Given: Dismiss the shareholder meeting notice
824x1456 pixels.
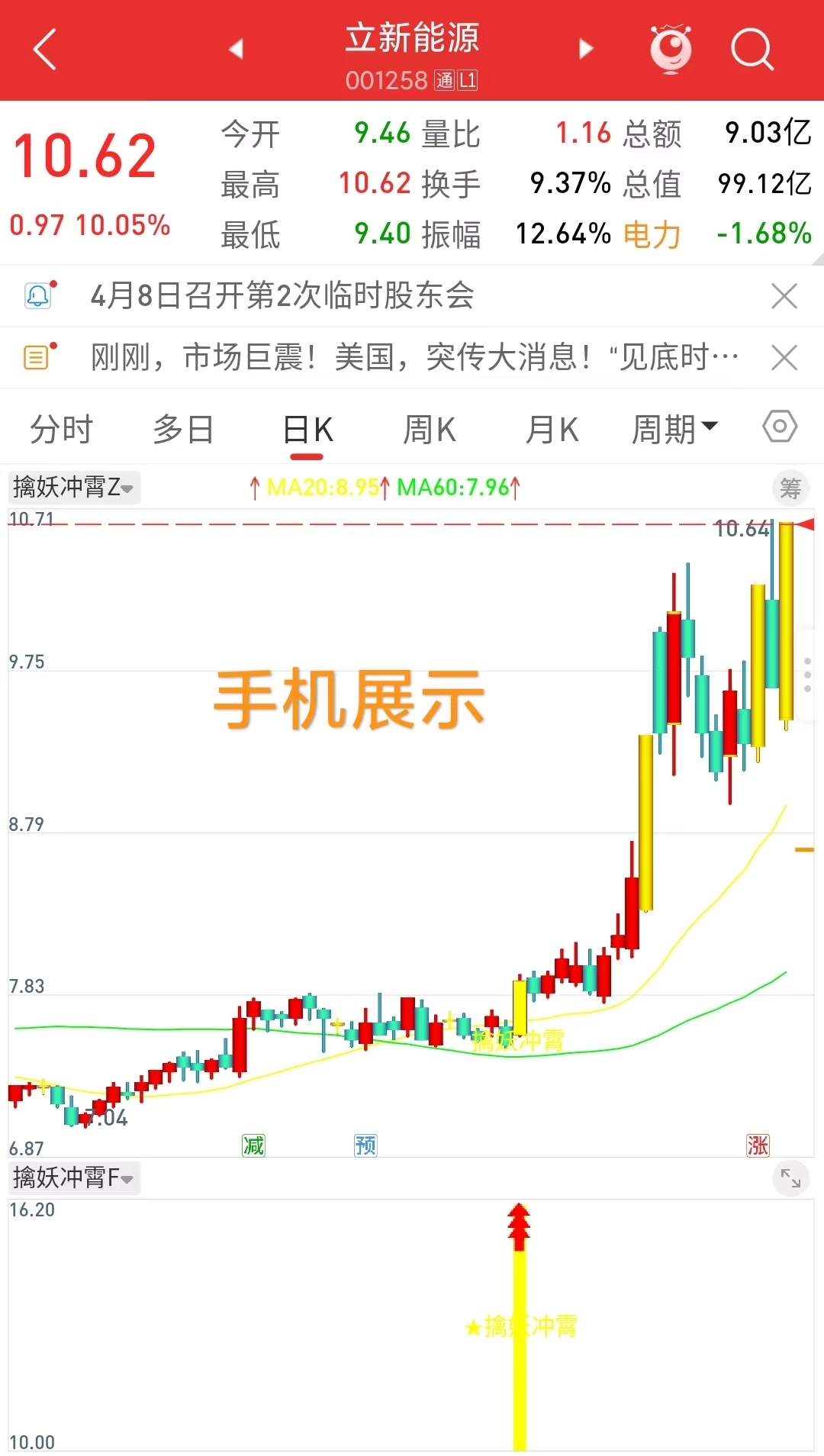Looking at the screenshot, I should (784, 296).
